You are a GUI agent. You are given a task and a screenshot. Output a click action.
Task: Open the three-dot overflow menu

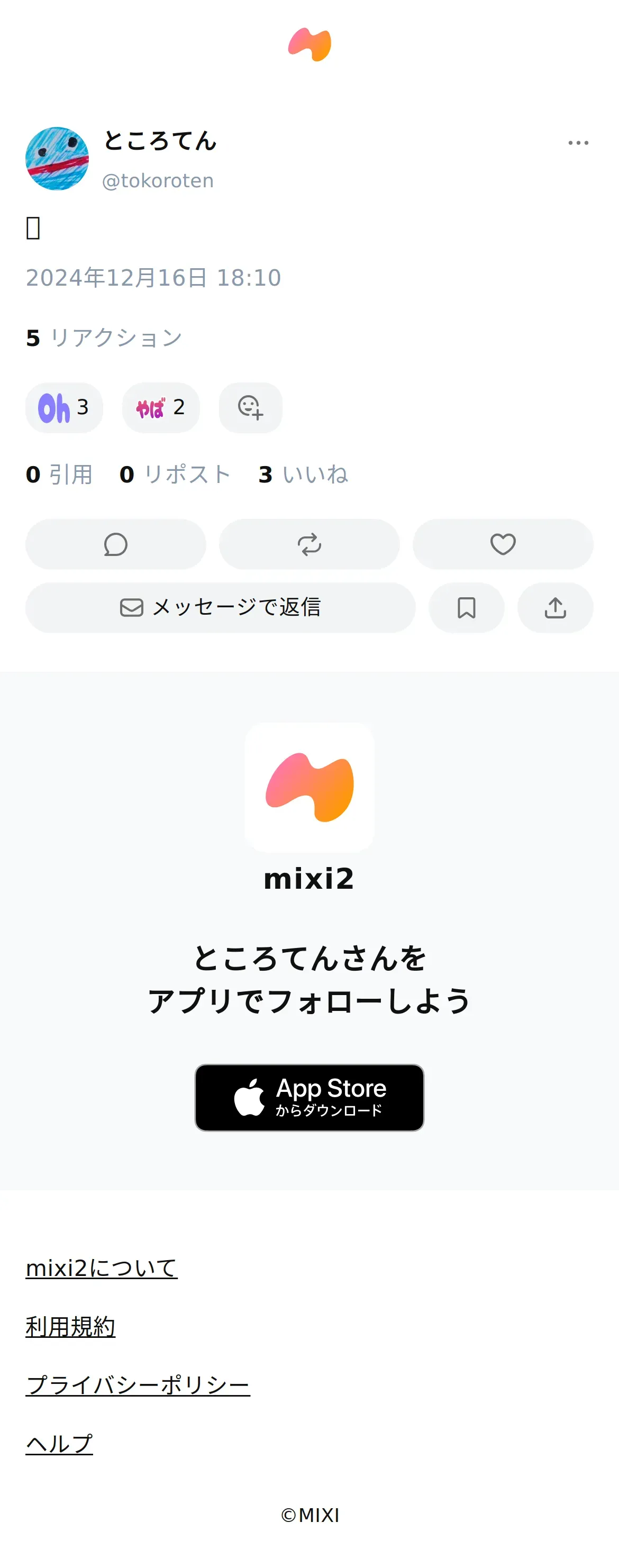(578, 142)
